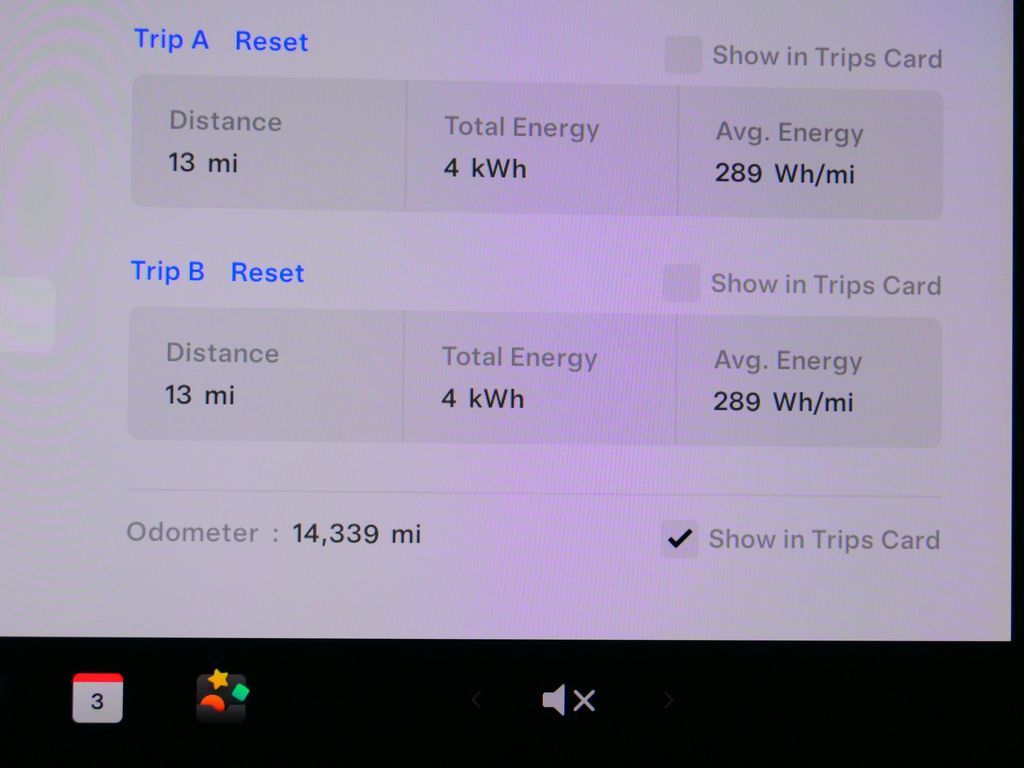Uncheck Show in Trips Card for Odometer
The height and width of the screenshot is (768, 1024).
[x=680, y=539]
